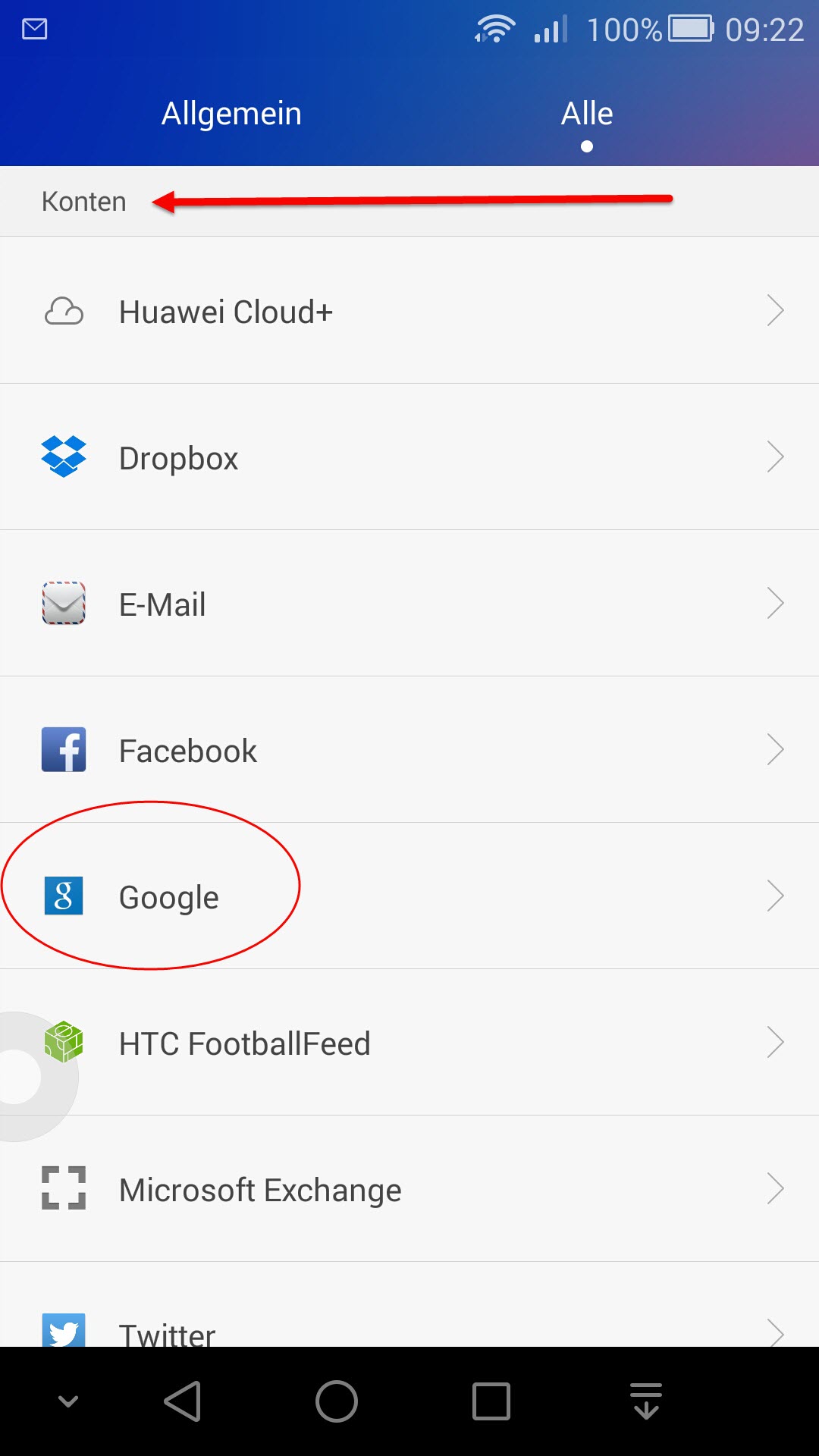The width and height of the screenshot is (819, 1456).
Task: Show recent apps
Action: 491,1401
